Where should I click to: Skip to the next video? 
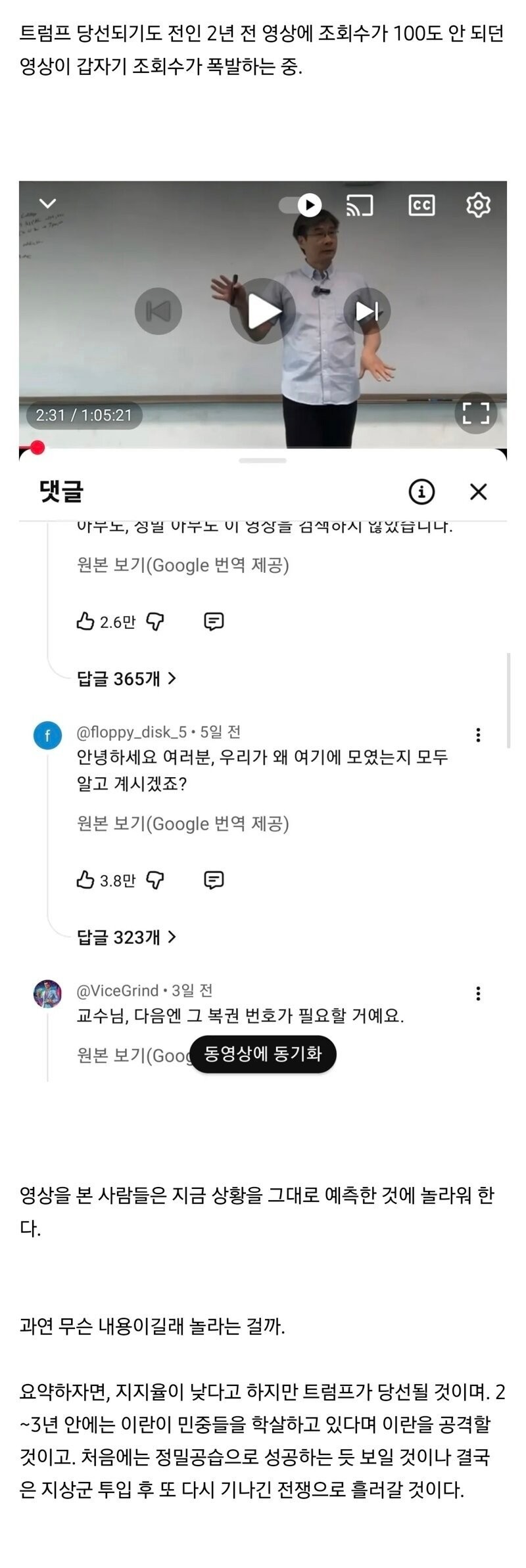(x=368, y=311)
